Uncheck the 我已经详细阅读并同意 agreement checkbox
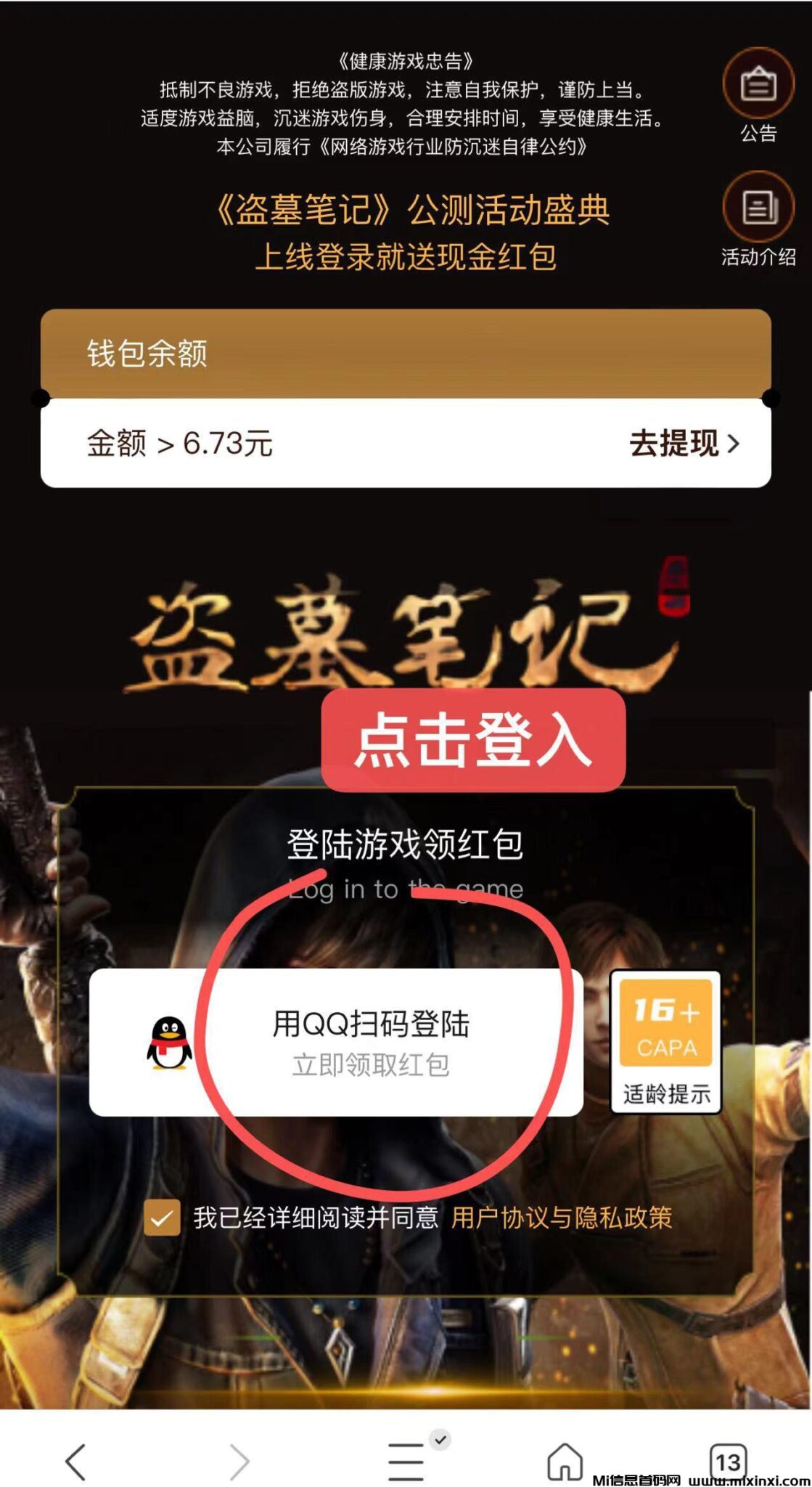The image size is (812, 1487). click(162, 1218)
